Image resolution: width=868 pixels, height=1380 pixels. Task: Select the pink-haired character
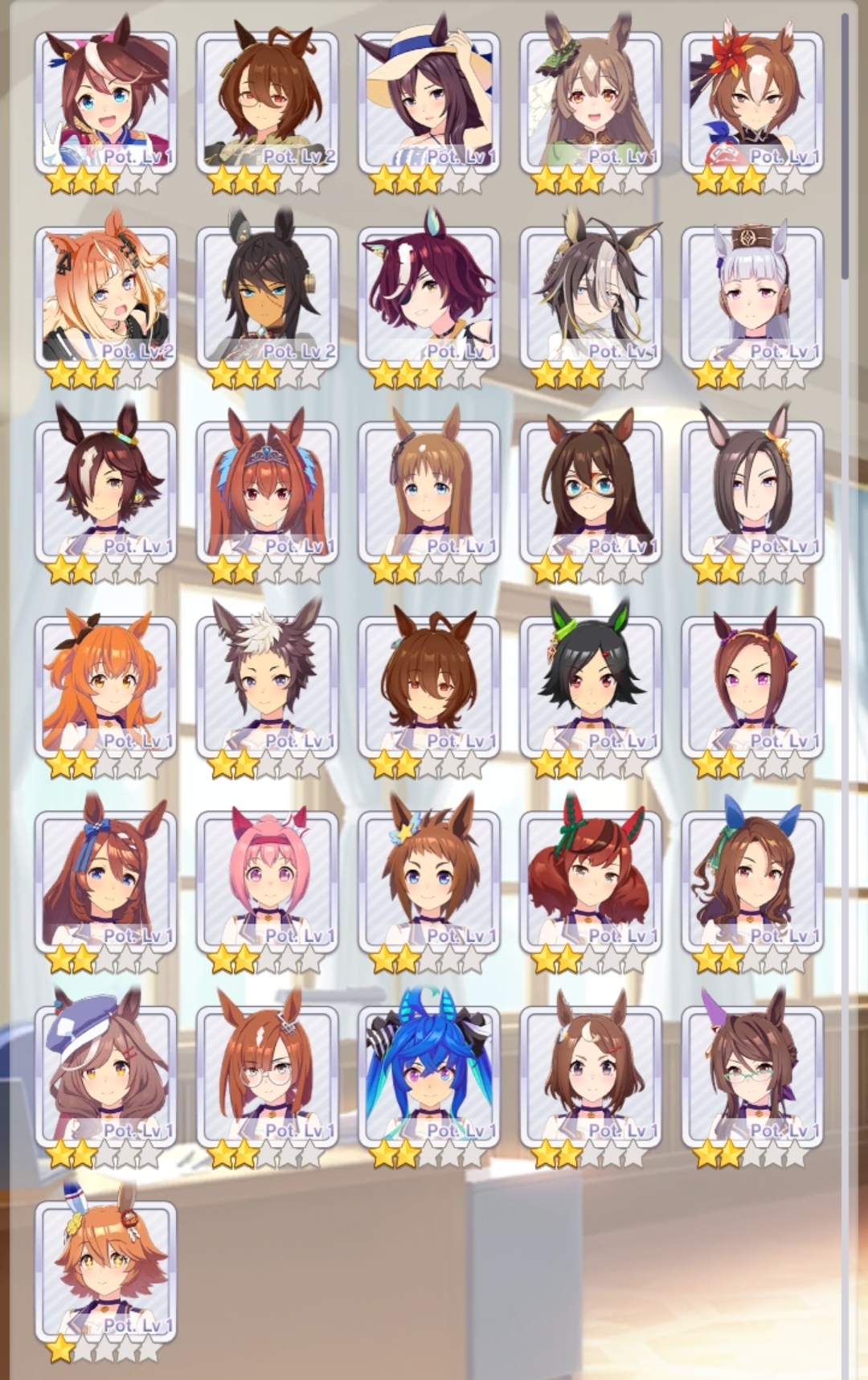point(266,879)
